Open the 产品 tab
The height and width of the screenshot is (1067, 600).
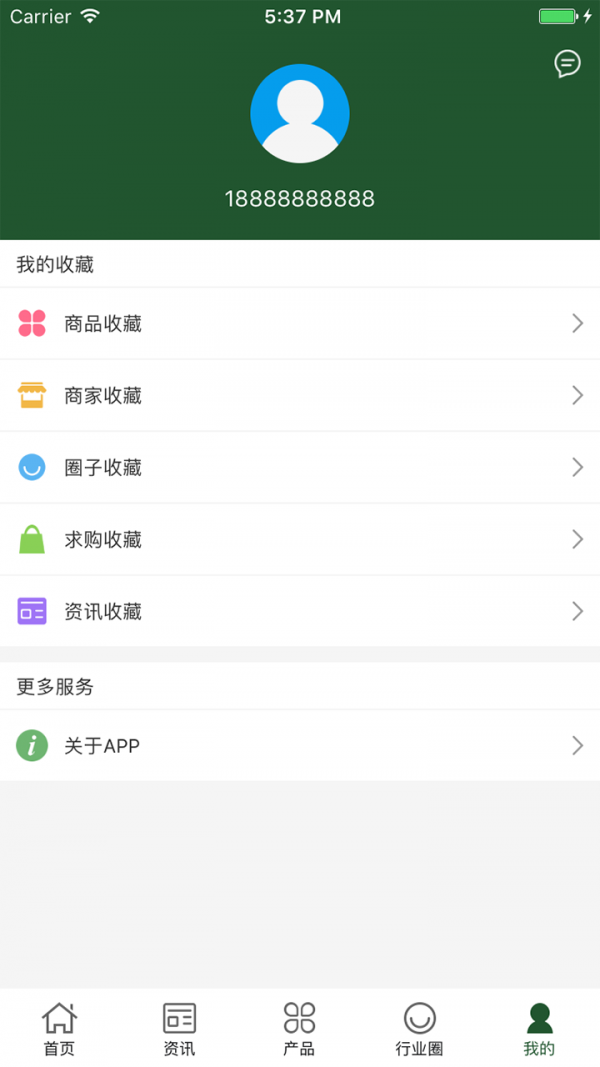[299, 1028]
